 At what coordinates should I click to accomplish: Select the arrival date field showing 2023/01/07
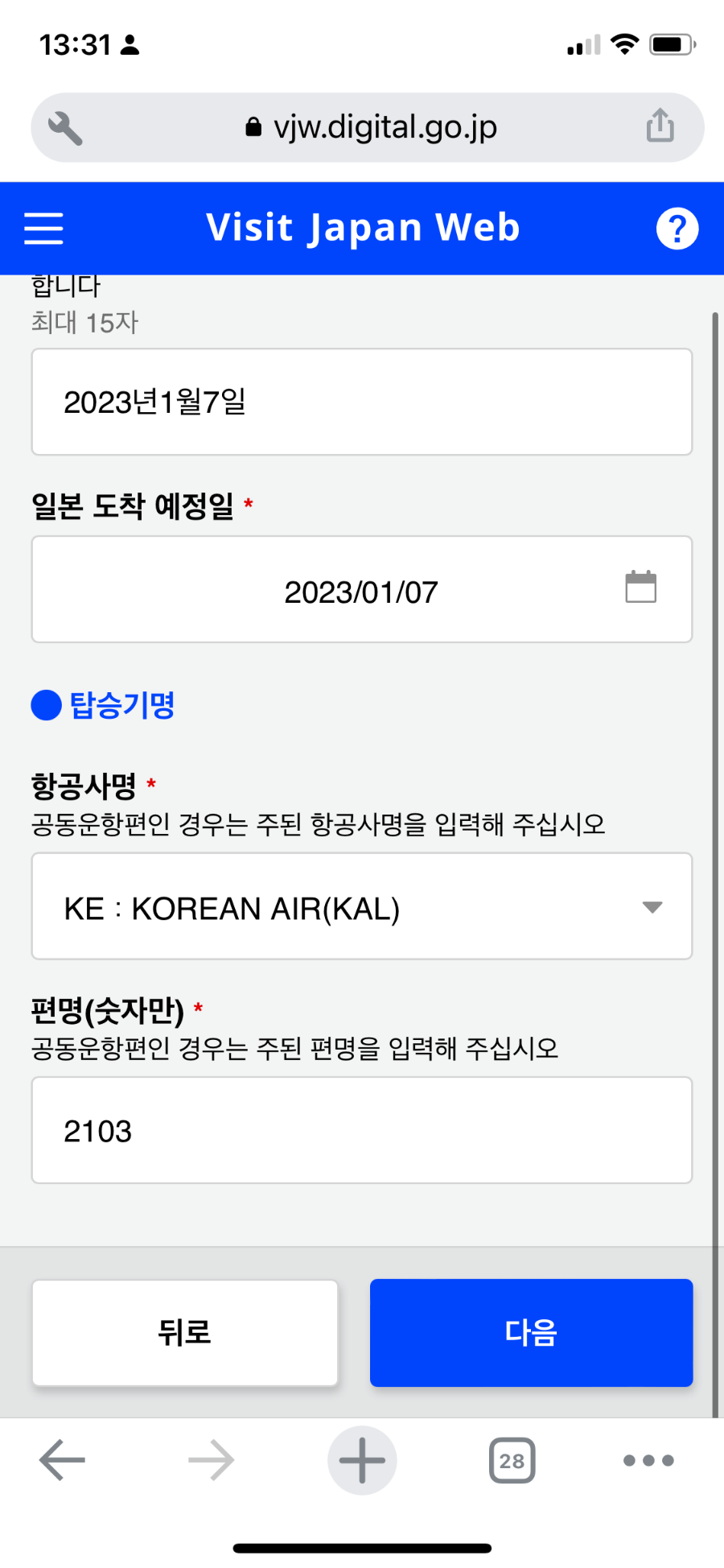362,588
